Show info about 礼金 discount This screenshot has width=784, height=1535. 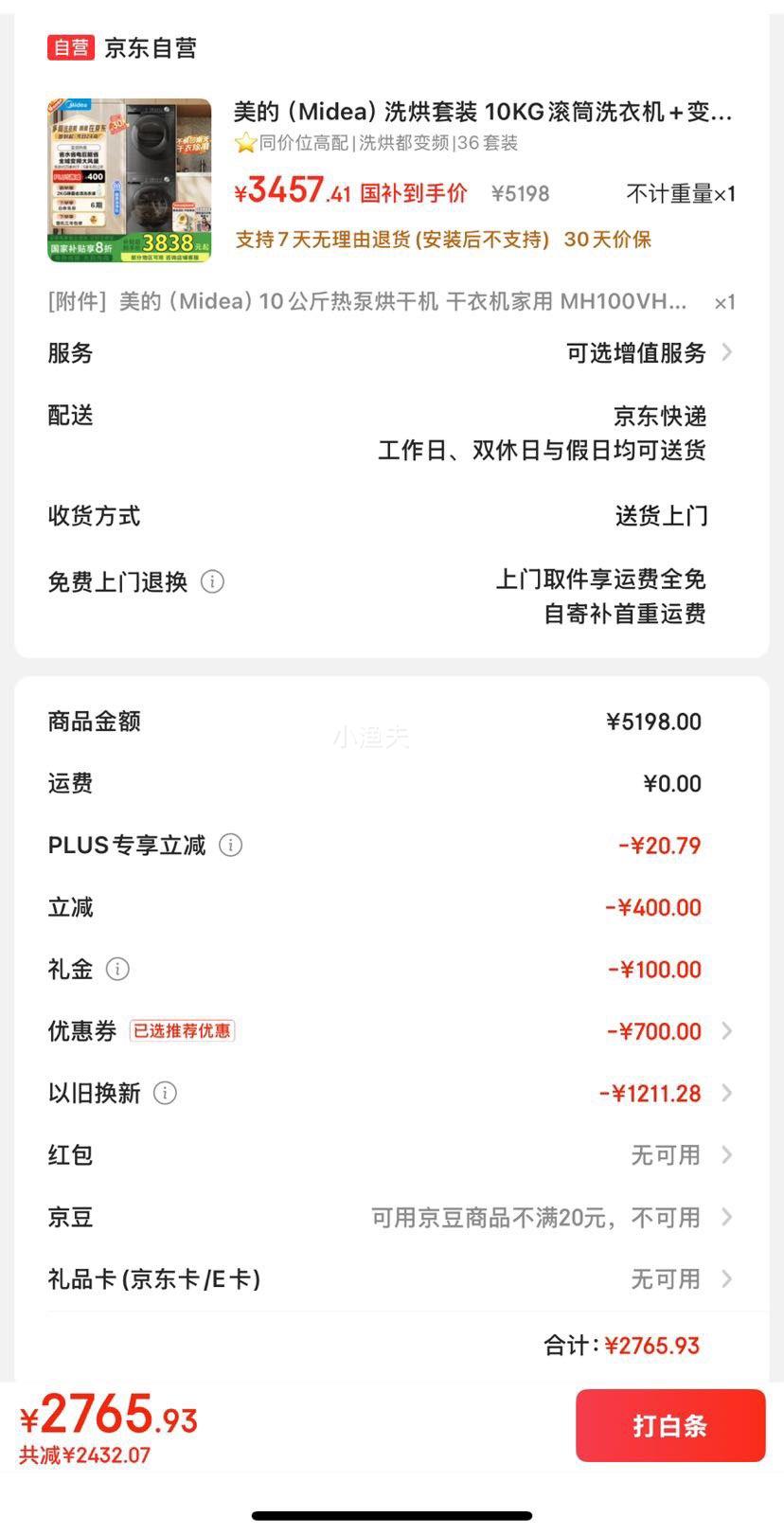tap(117, 969)
